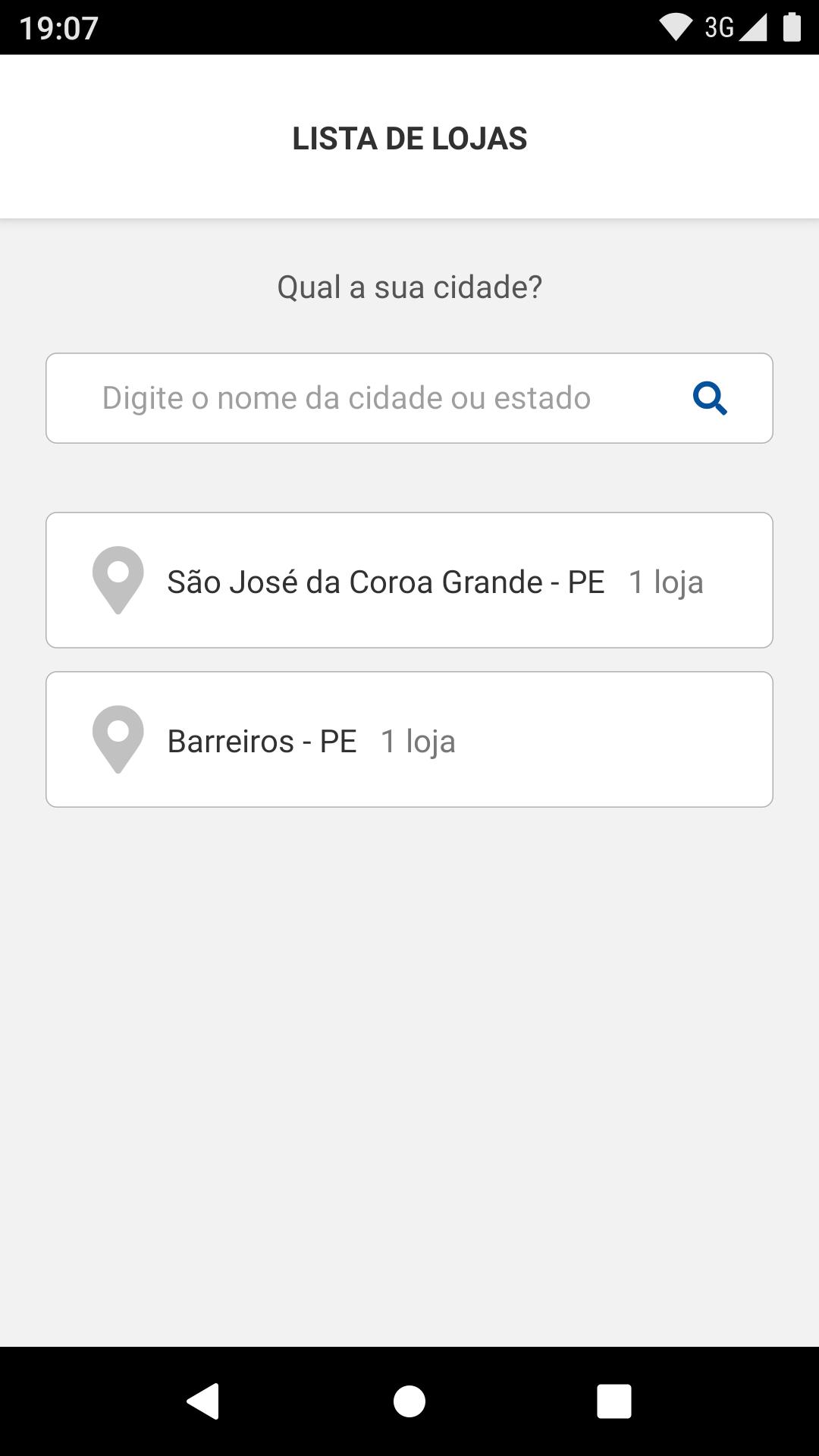Select São José da Coroa Grande - PE

coord(409,580)
